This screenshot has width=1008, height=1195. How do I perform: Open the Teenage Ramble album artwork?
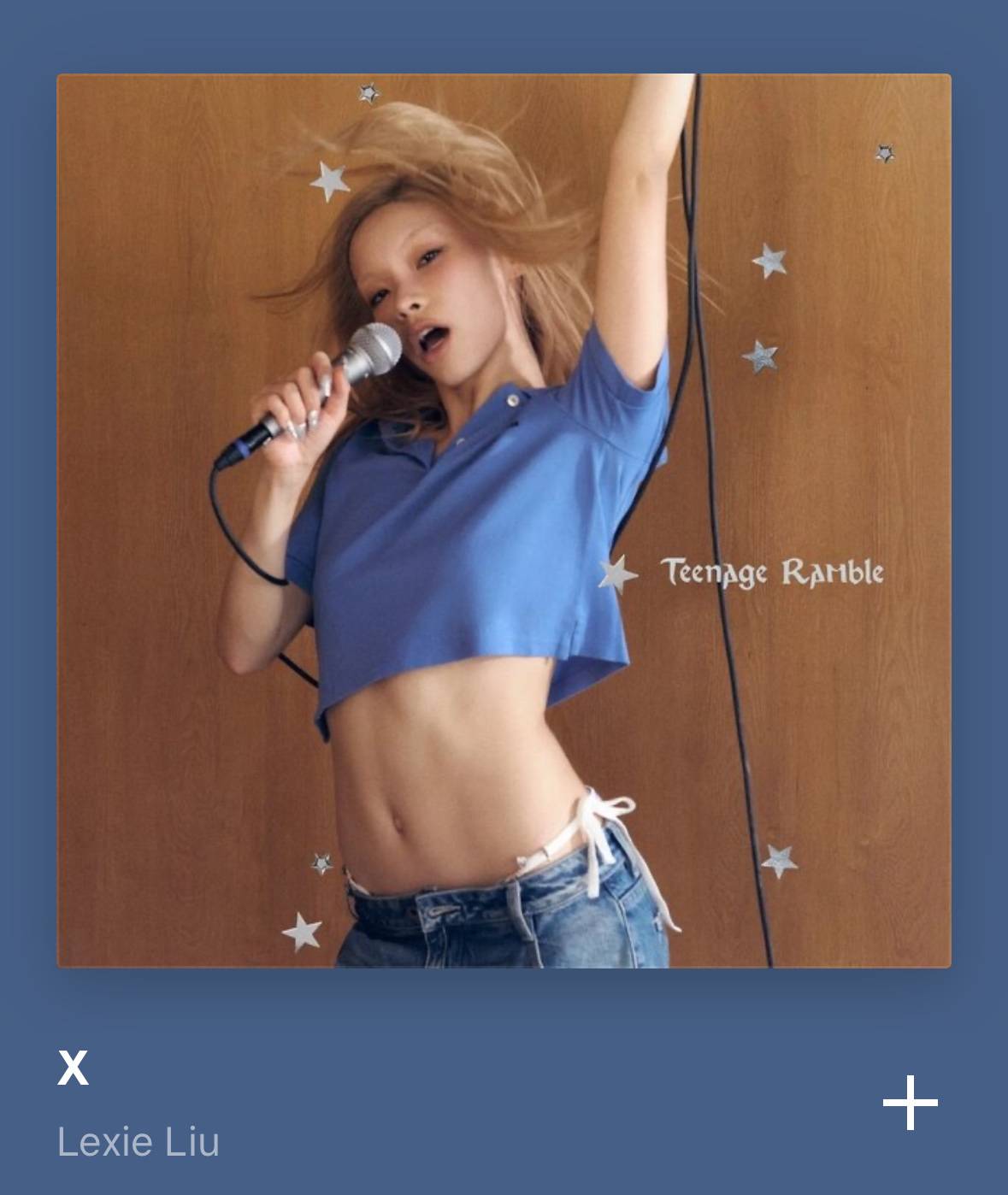504,521
